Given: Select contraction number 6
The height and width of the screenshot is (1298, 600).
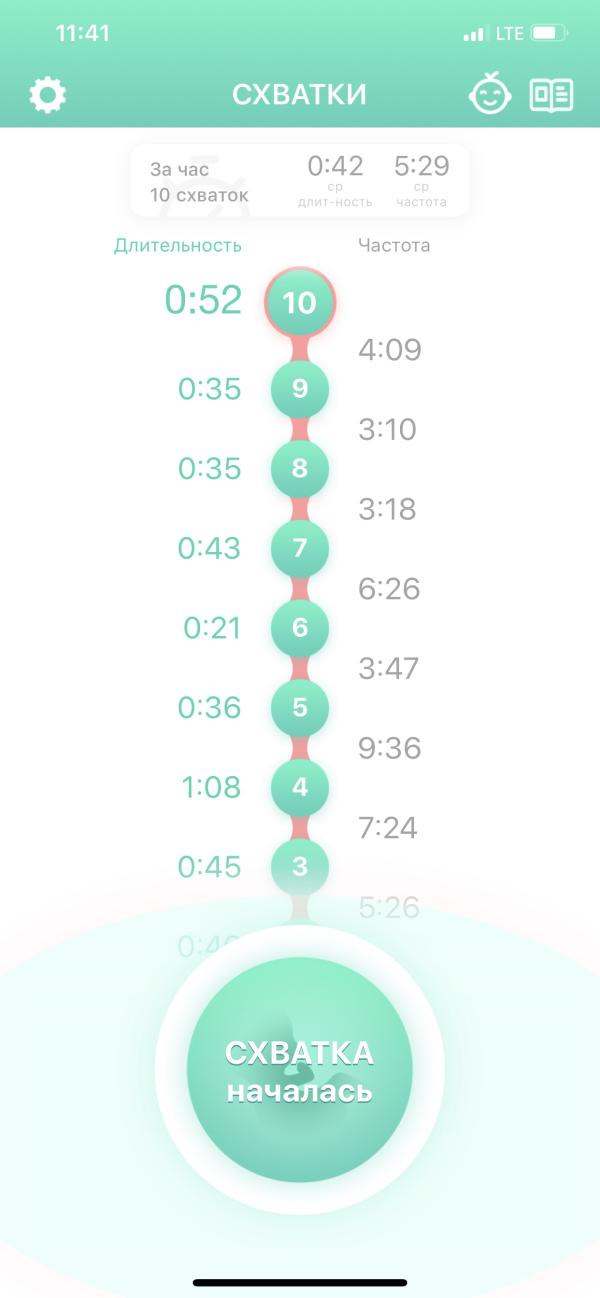Looking at the screenshot, I should [300, 628].
